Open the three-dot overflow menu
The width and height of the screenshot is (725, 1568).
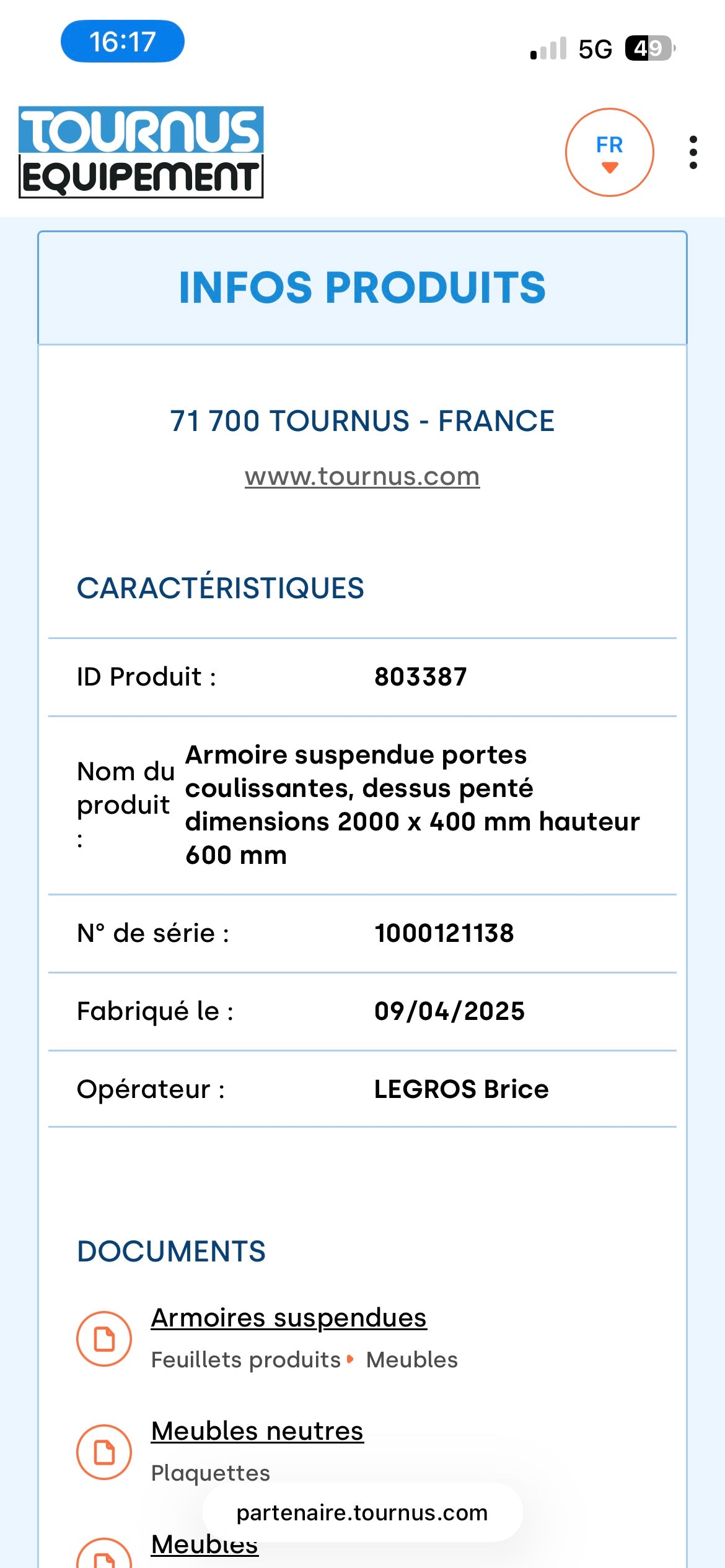(x=693, y=152)
